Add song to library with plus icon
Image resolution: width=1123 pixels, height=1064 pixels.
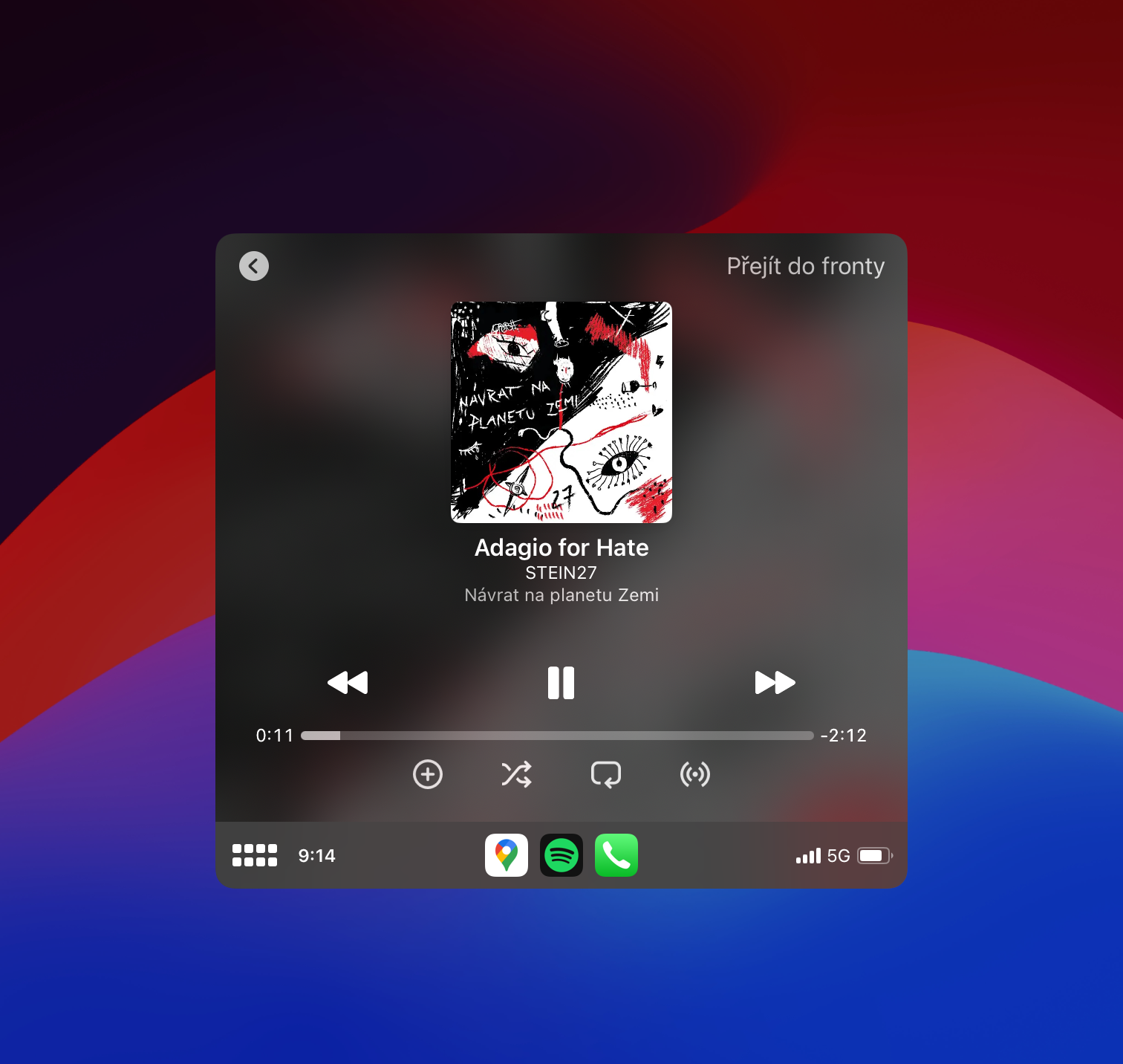428,774
